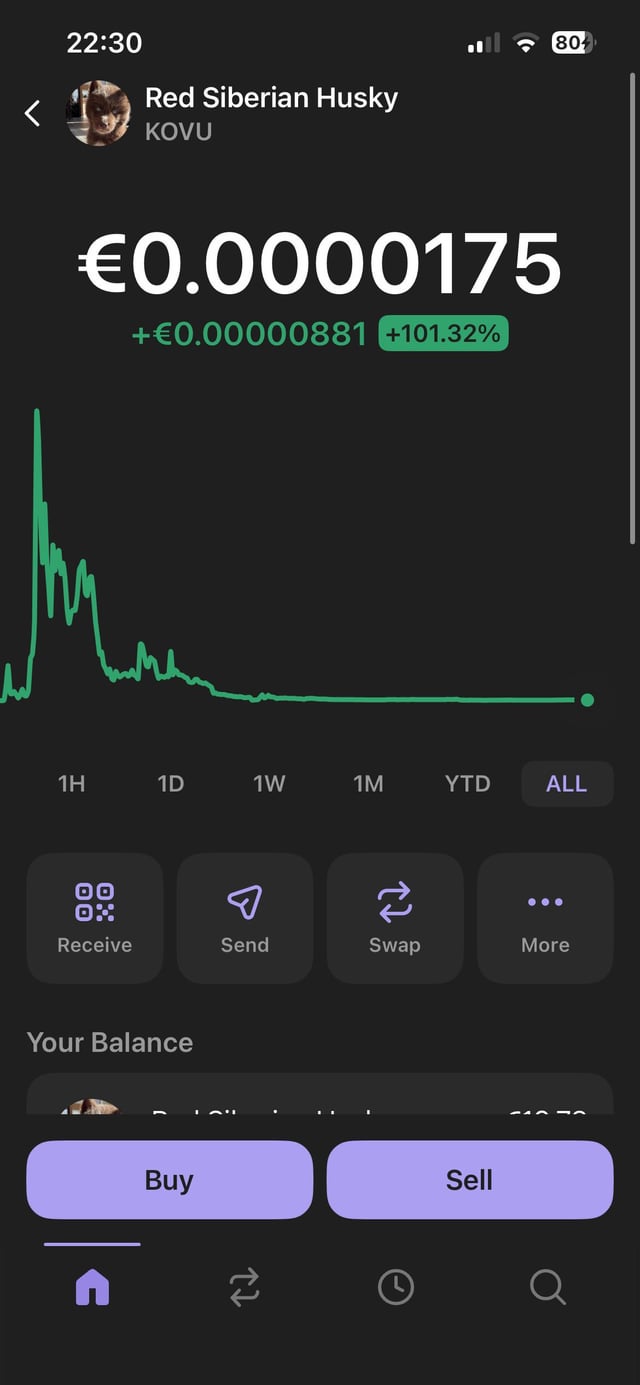Open the swap tab in bottom bar
Screen dimensions: 640x1385
click(244, 1287)
